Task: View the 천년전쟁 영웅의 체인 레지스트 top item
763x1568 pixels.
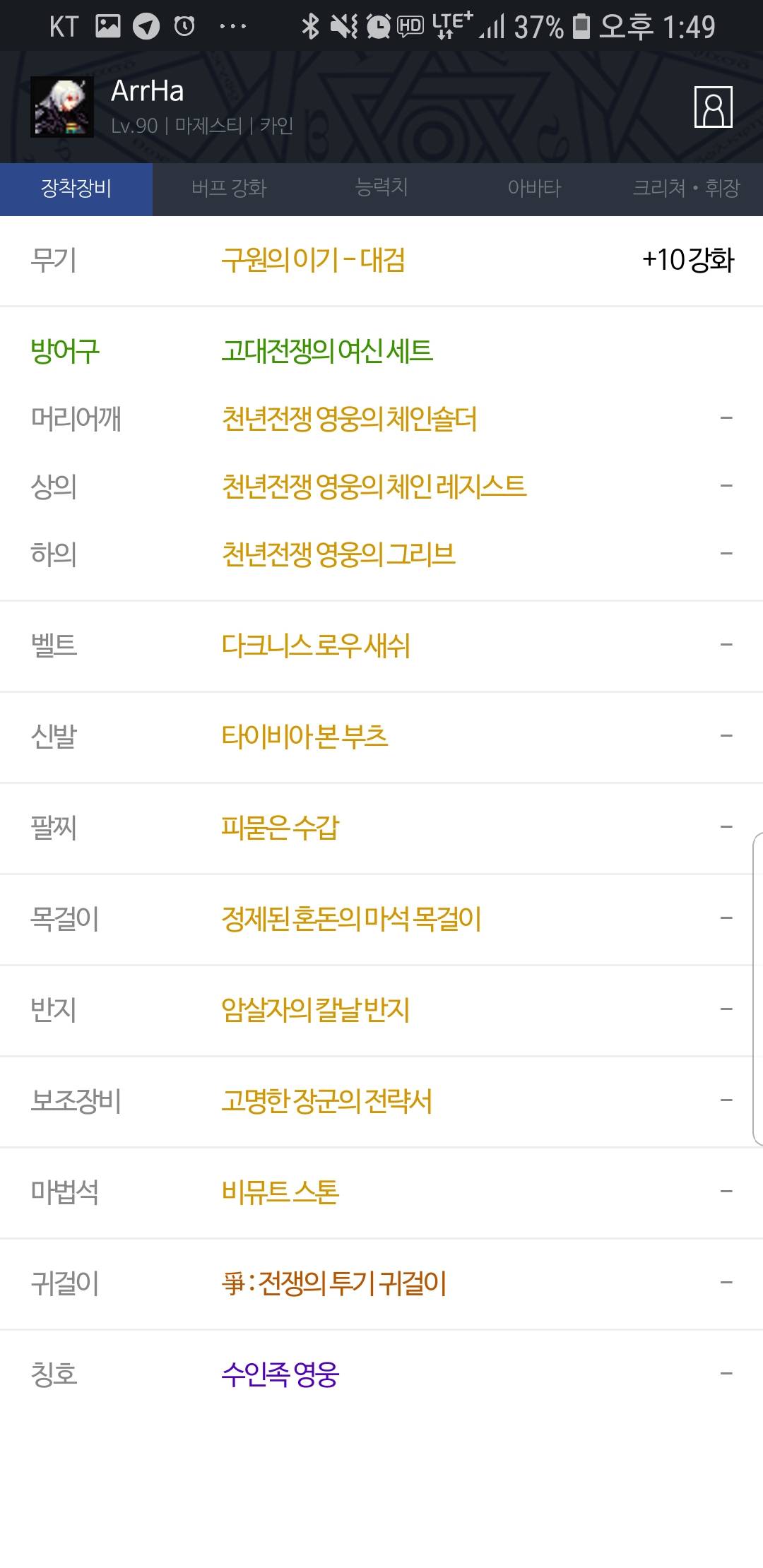Action: (x=374, y=487)
